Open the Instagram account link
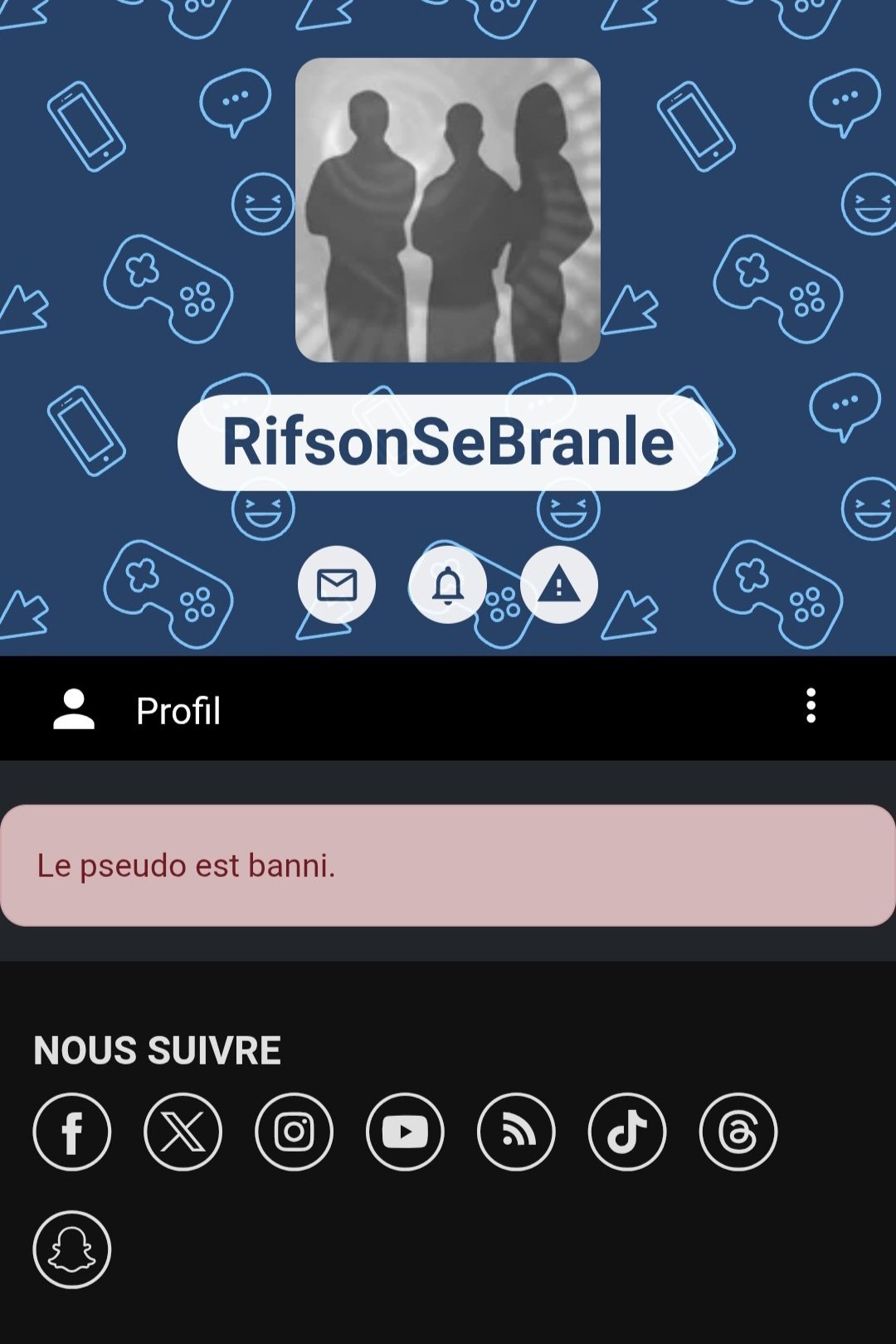Image resolution: width=896 pixels, height=1344 pixels. click(x=295, y=1132)
